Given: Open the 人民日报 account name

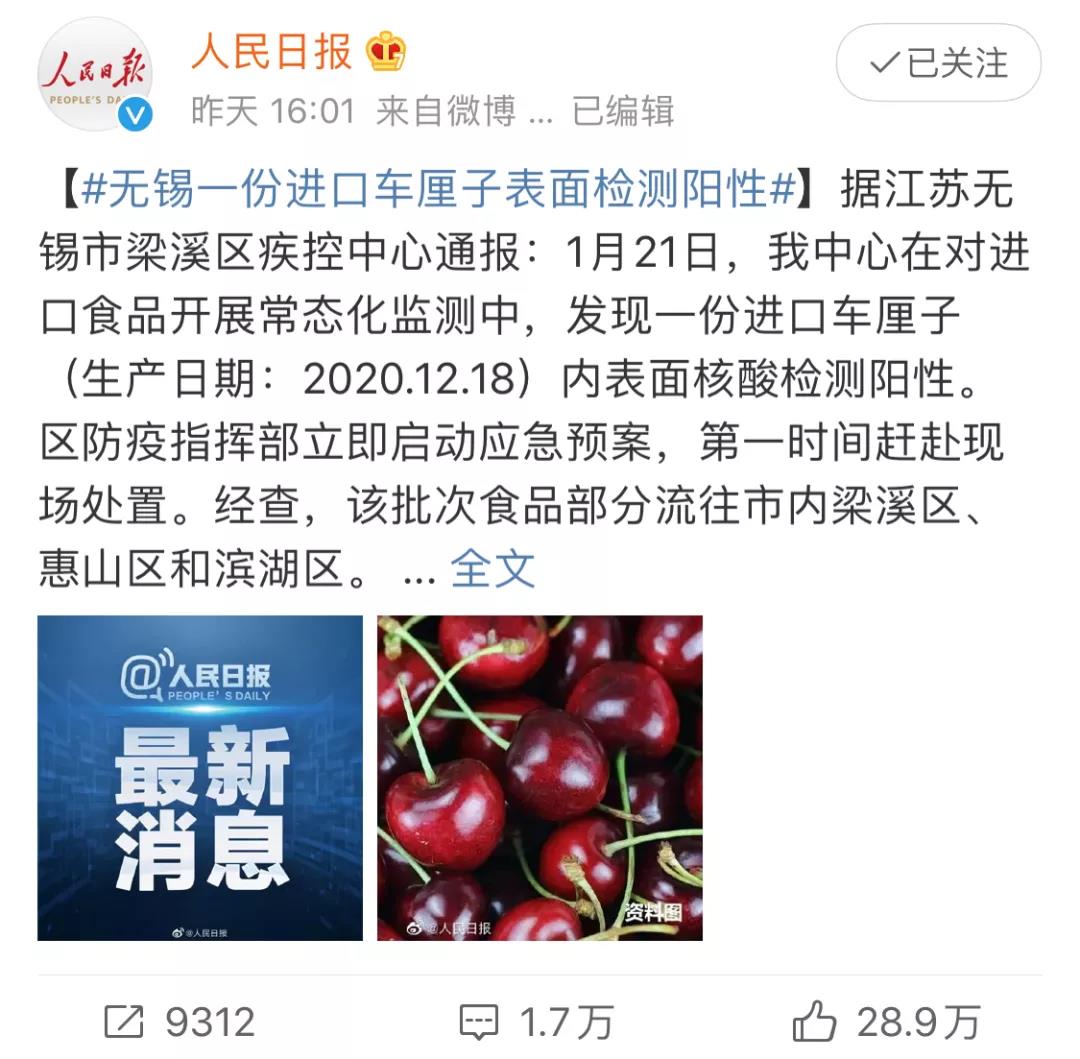Looking at the screenshot, I should (272, 52).
